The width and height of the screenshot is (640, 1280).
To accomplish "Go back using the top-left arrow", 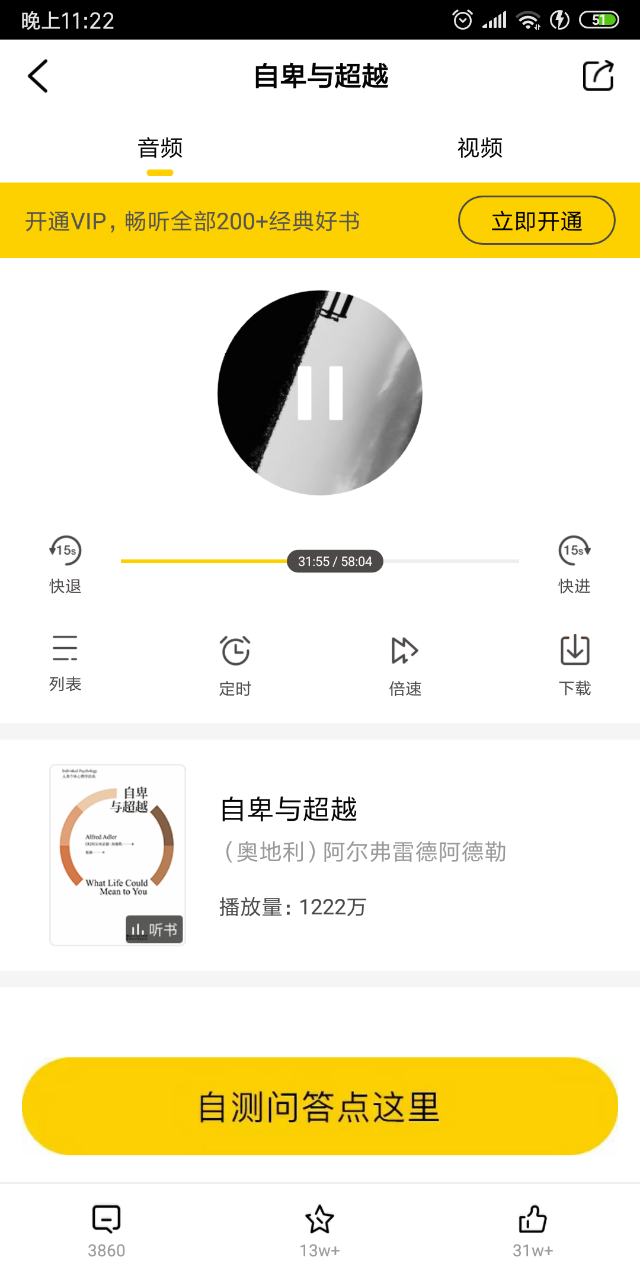I will [38, 76].
